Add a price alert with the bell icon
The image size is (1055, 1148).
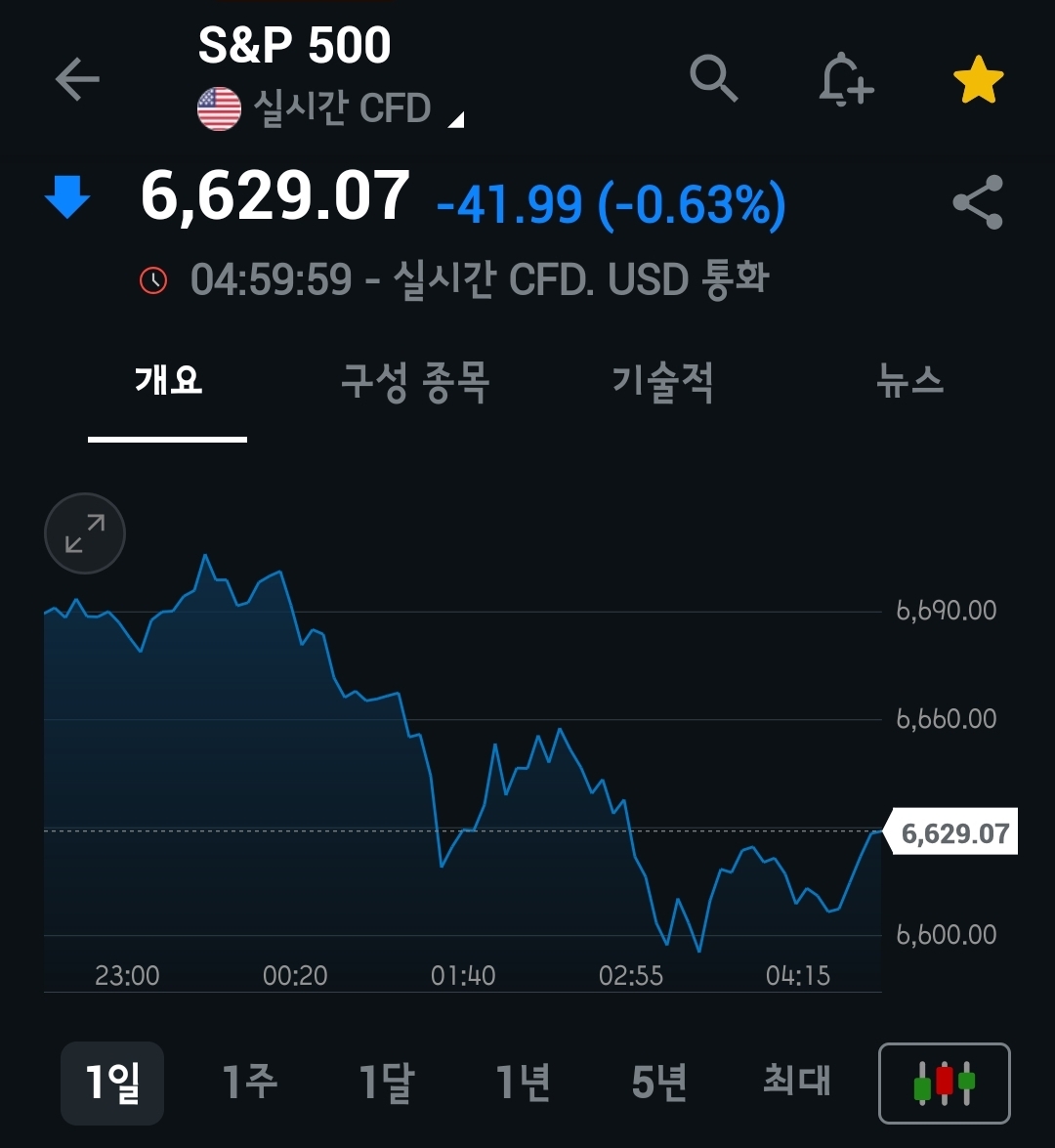(845, 79)
